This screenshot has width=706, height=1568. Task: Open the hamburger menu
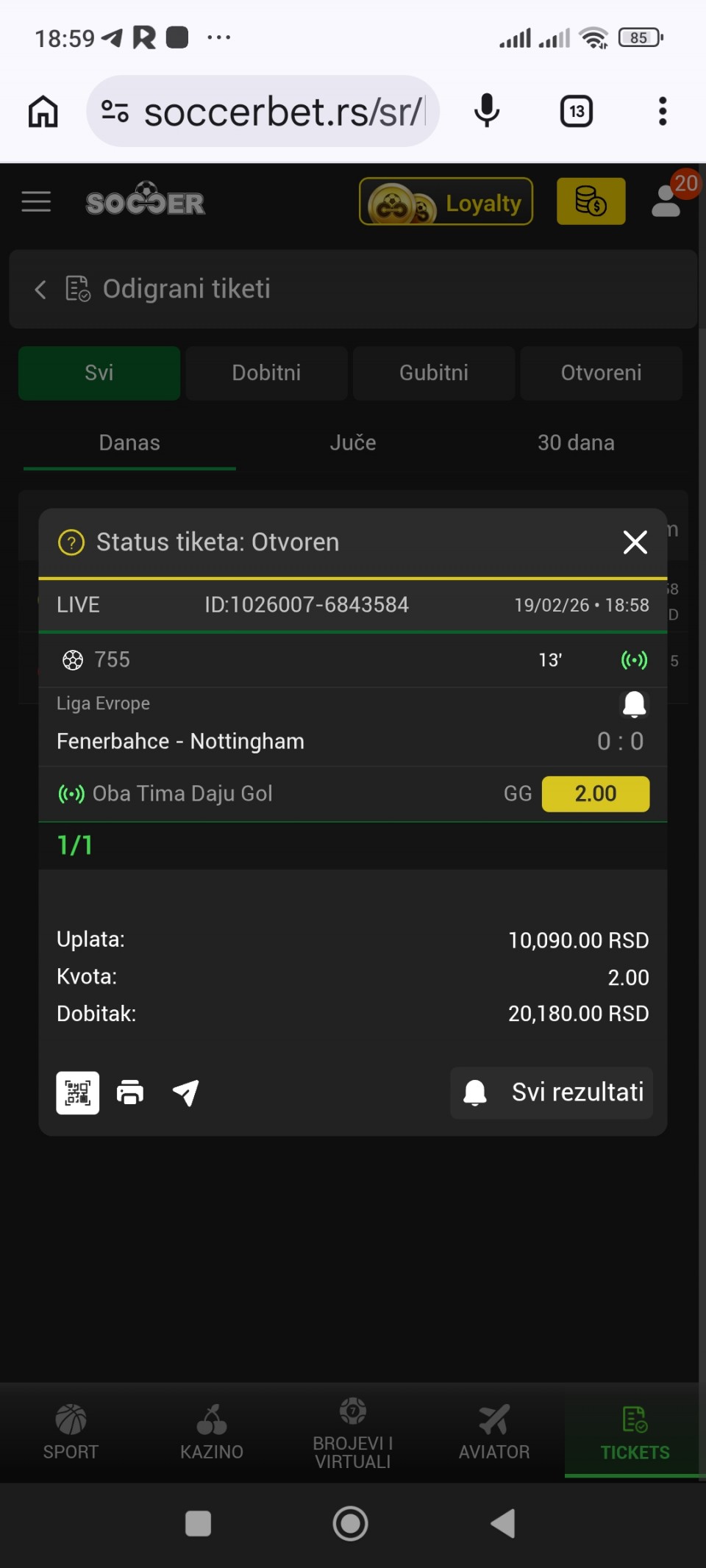click(x=36, y=201)
